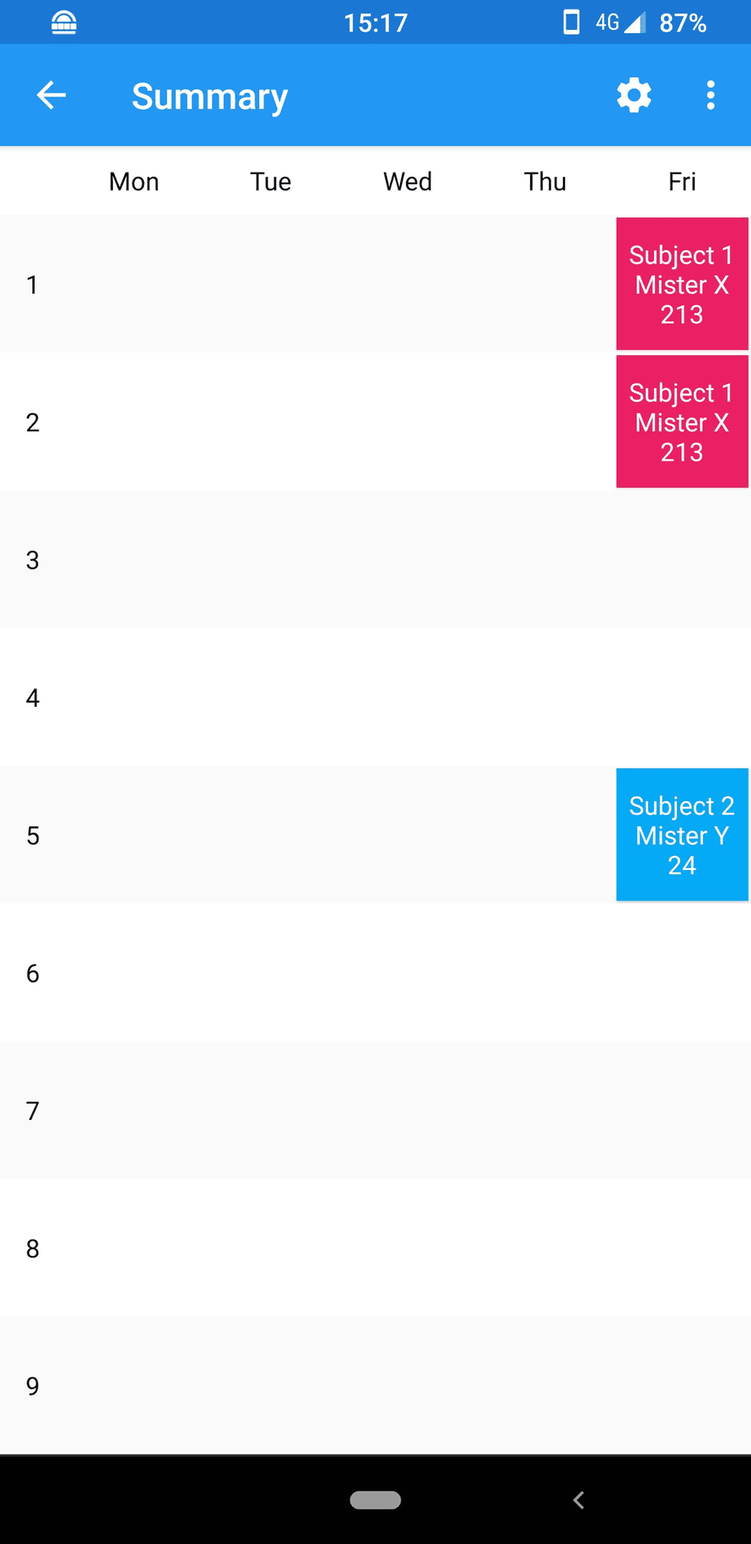Viewport: 751px width, 1544px height.
Task: Tap the empty Thursday cell in period 5
Action: (545, 835)
